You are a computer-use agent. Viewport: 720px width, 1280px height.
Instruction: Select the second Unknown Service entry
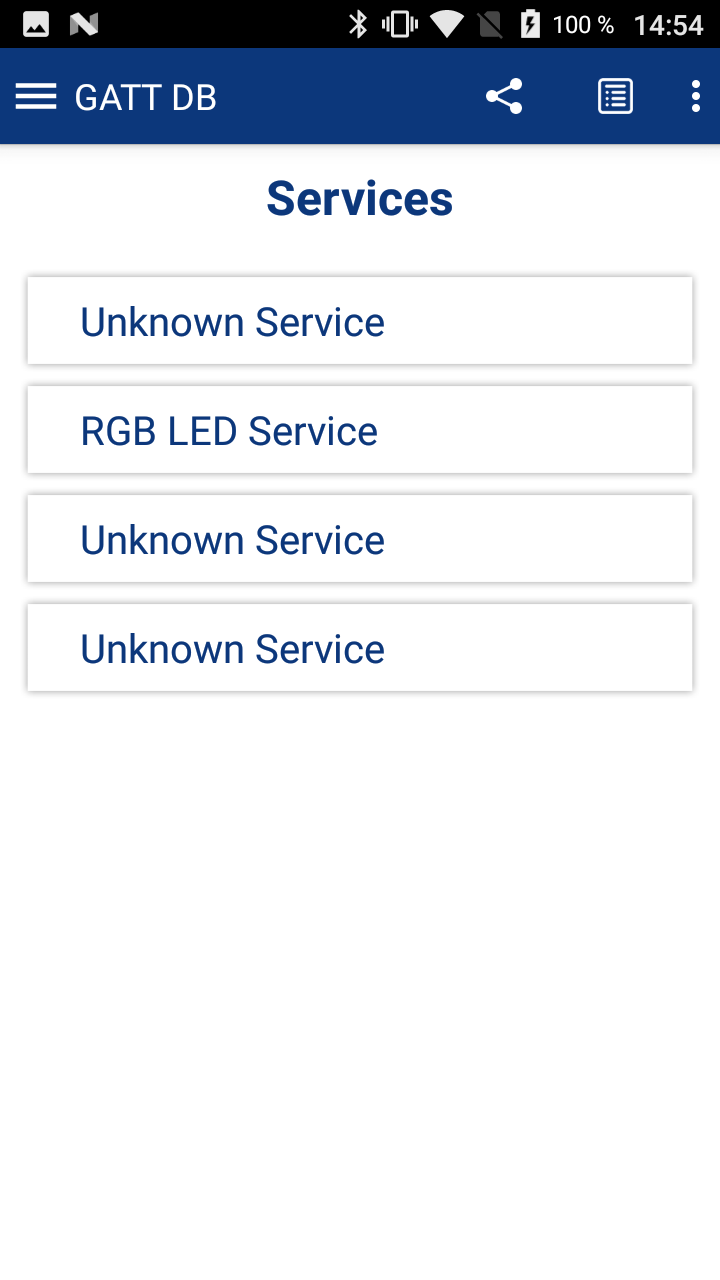tap(359, 538)
